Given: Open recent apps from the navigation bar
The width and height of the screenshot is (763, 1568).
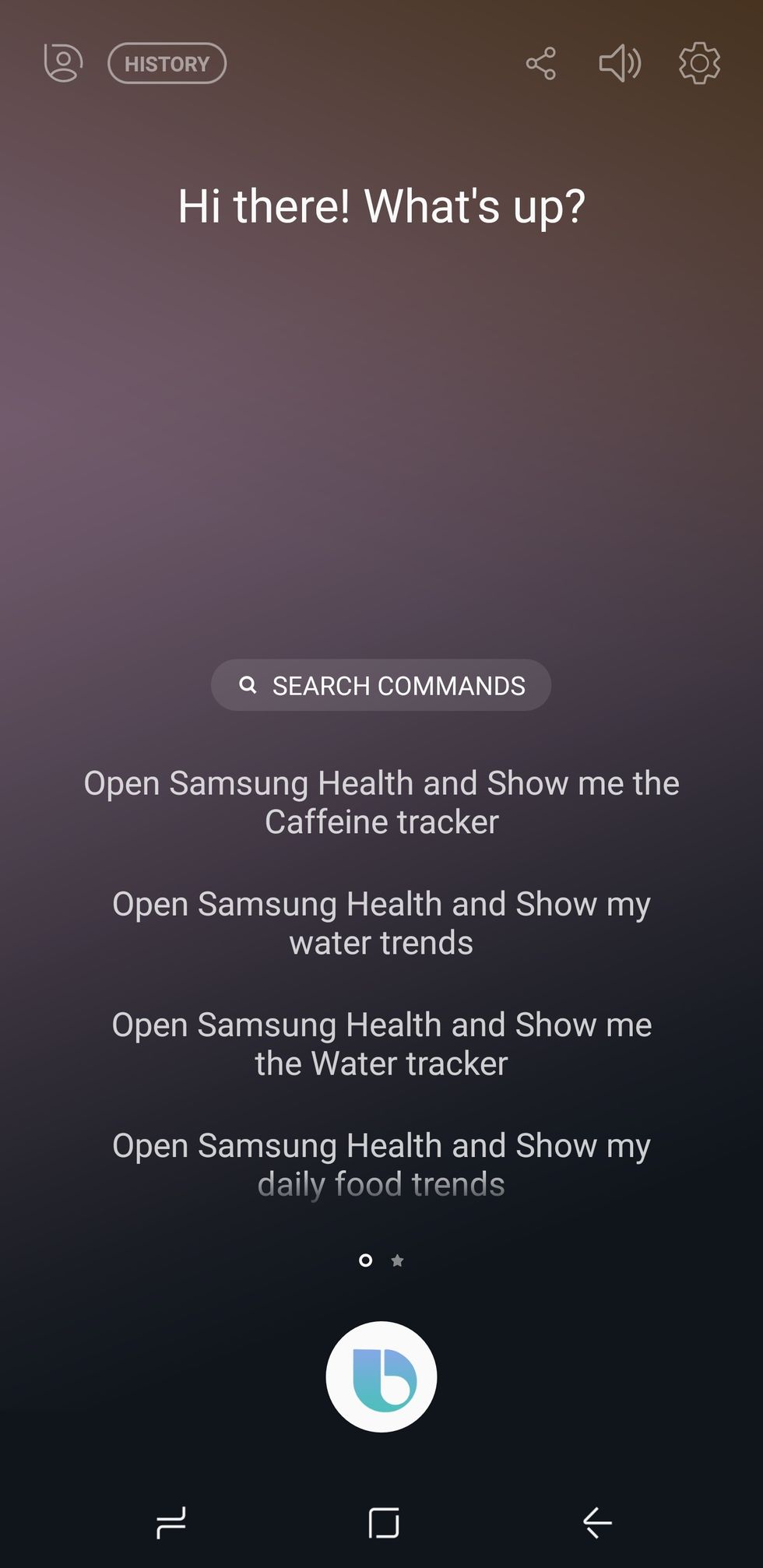Looking at the screenshot, I should (171, 1522).
